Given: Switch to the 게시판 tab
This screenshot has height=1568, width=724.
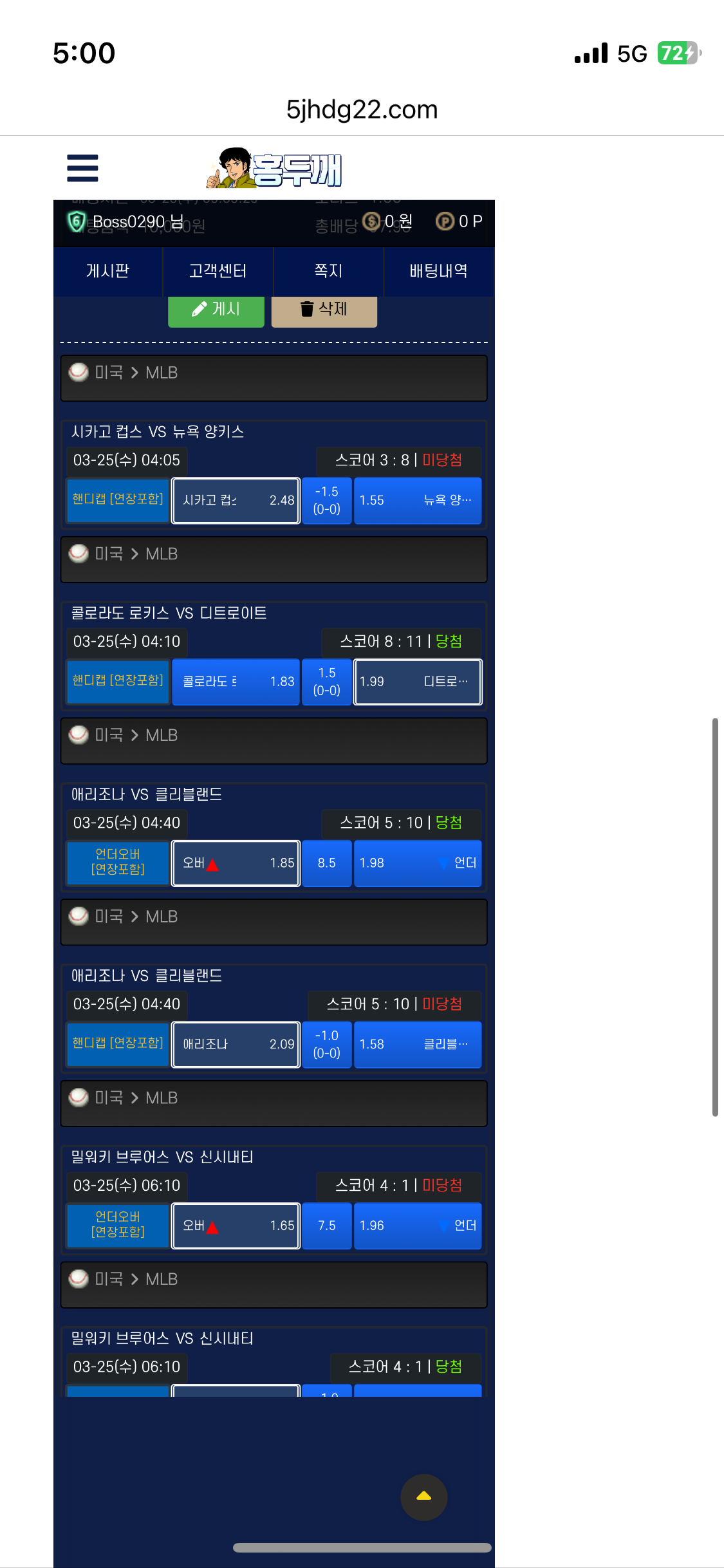Looking at the screenshot, I should click(x=108, y=271).
